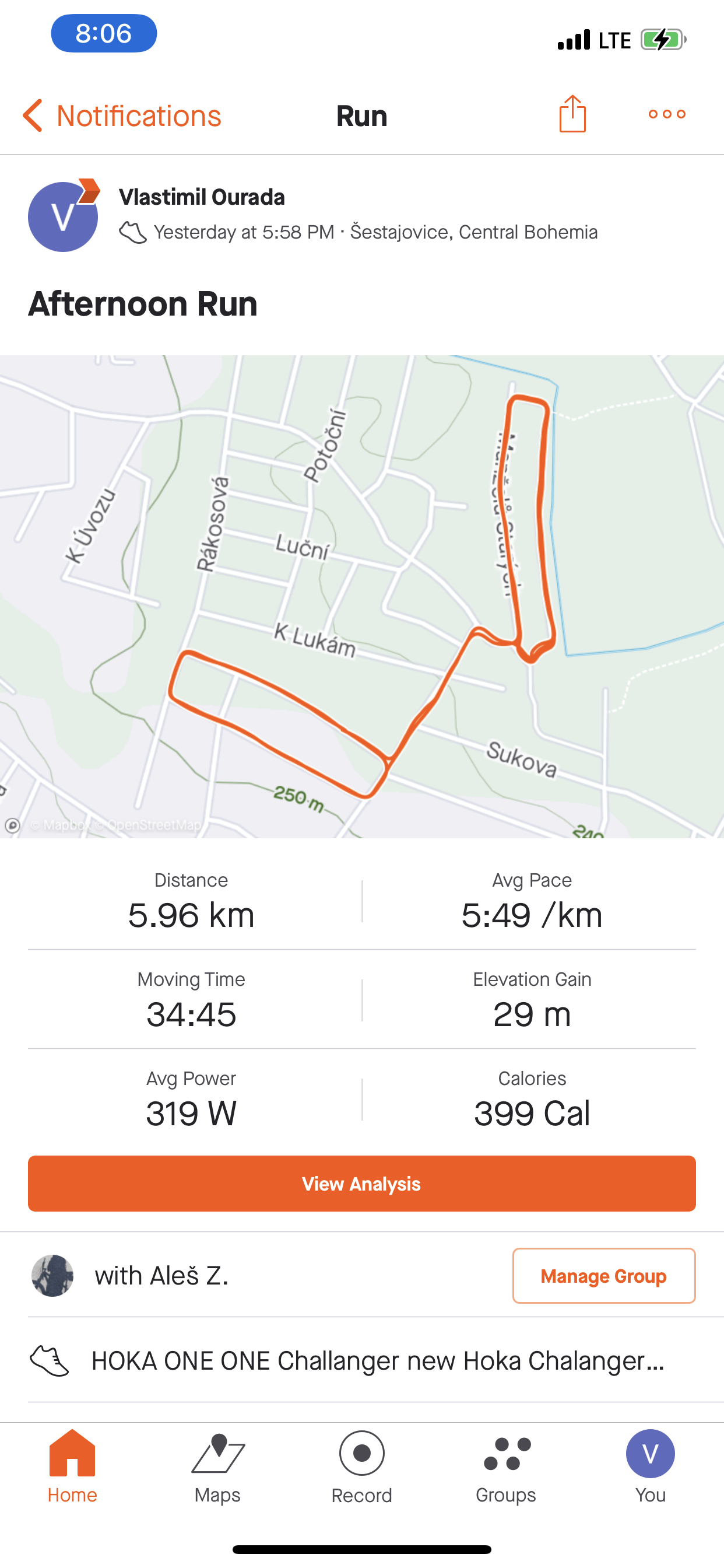Open the HOKA ONE ONE shoe row

(x=362, y=1360)
